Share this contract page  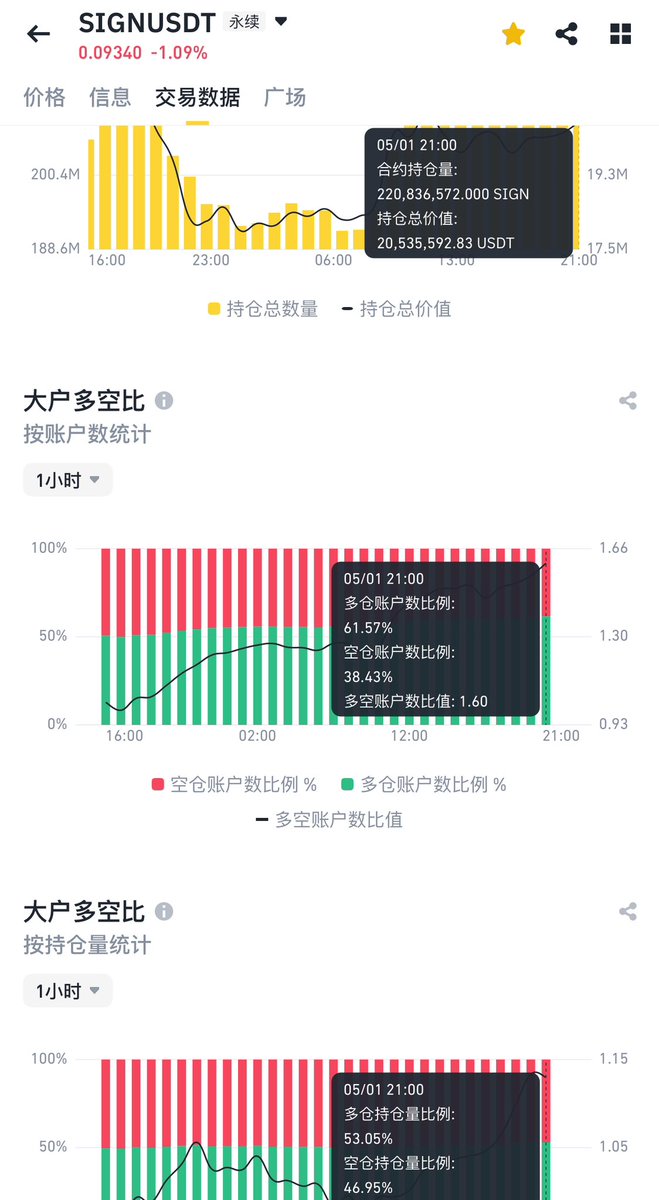(x=566, y=34)
